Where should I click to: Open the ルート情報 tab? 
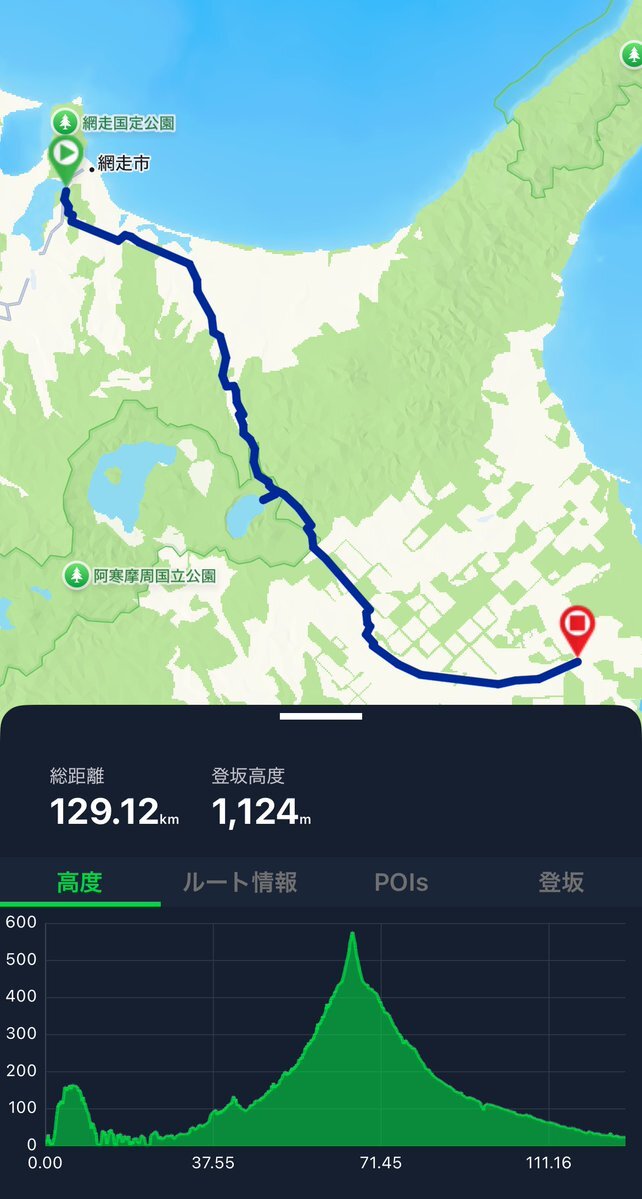pos(240,882)
